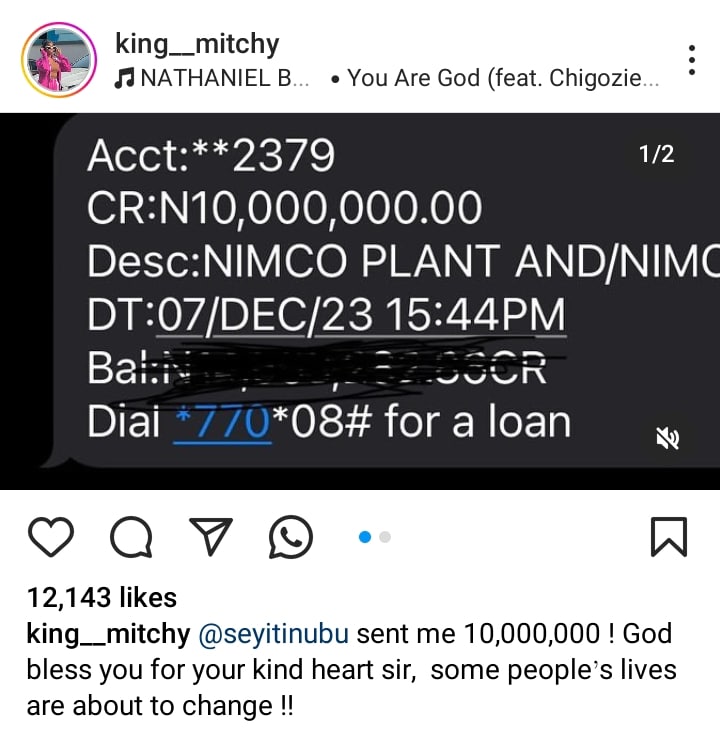Open the @seyitinubu mention in the caption
This screenshot has height=729, width=720.
click(x=273, y=634)
